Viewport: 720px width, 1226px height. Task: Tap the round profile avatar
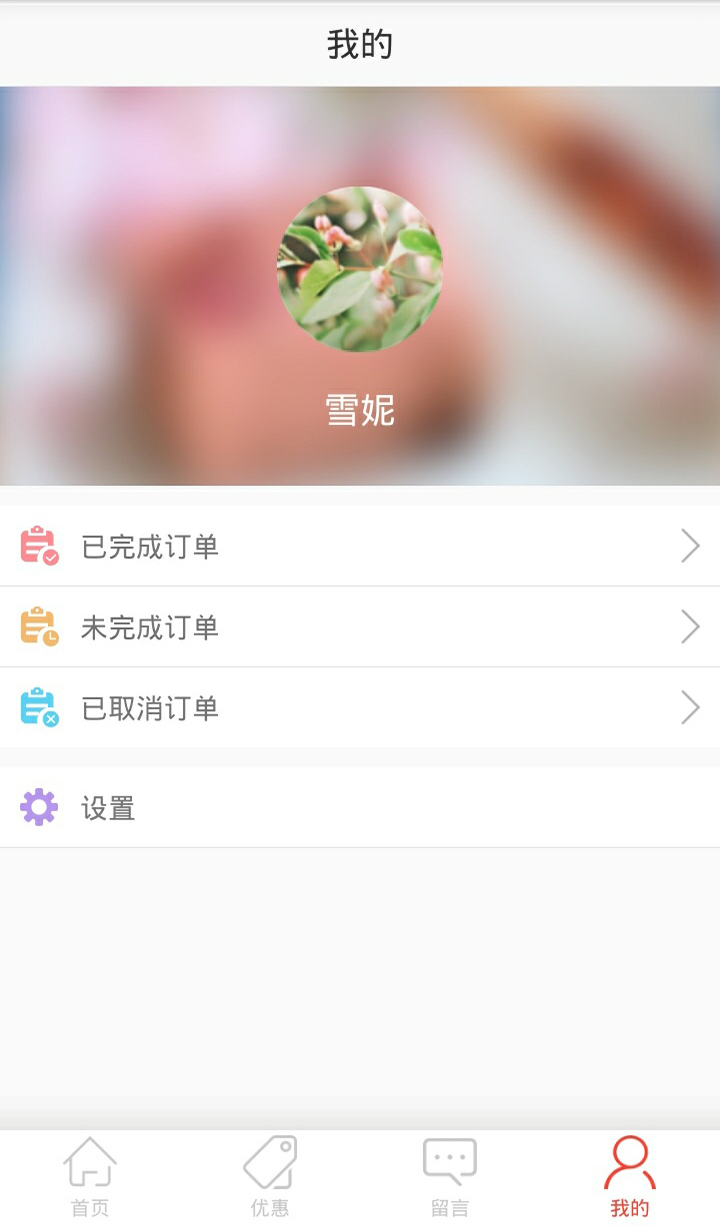(x=360, y=269)
